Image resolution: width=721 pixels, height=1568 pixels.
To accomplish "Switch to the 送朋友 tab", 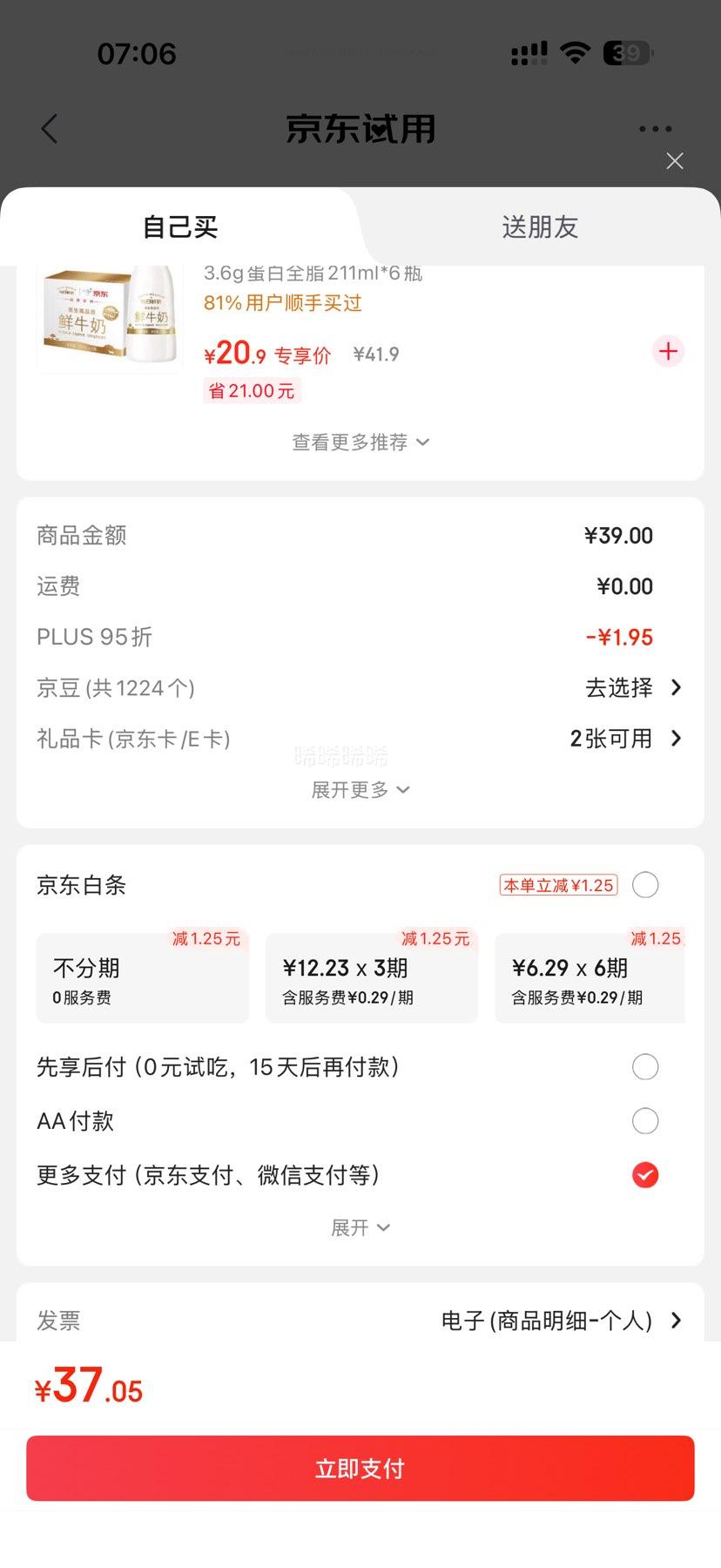I will pos(540,227).
